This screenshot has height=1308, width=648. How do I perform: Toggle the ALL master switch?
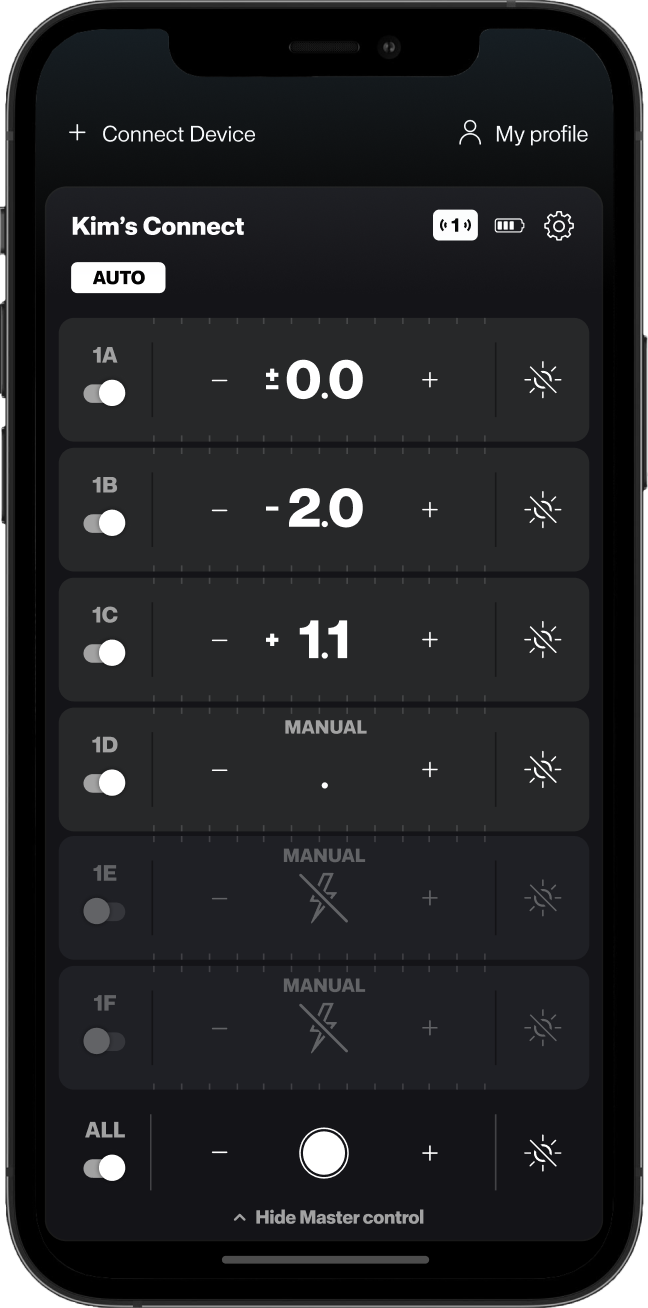coord(104,1167)
